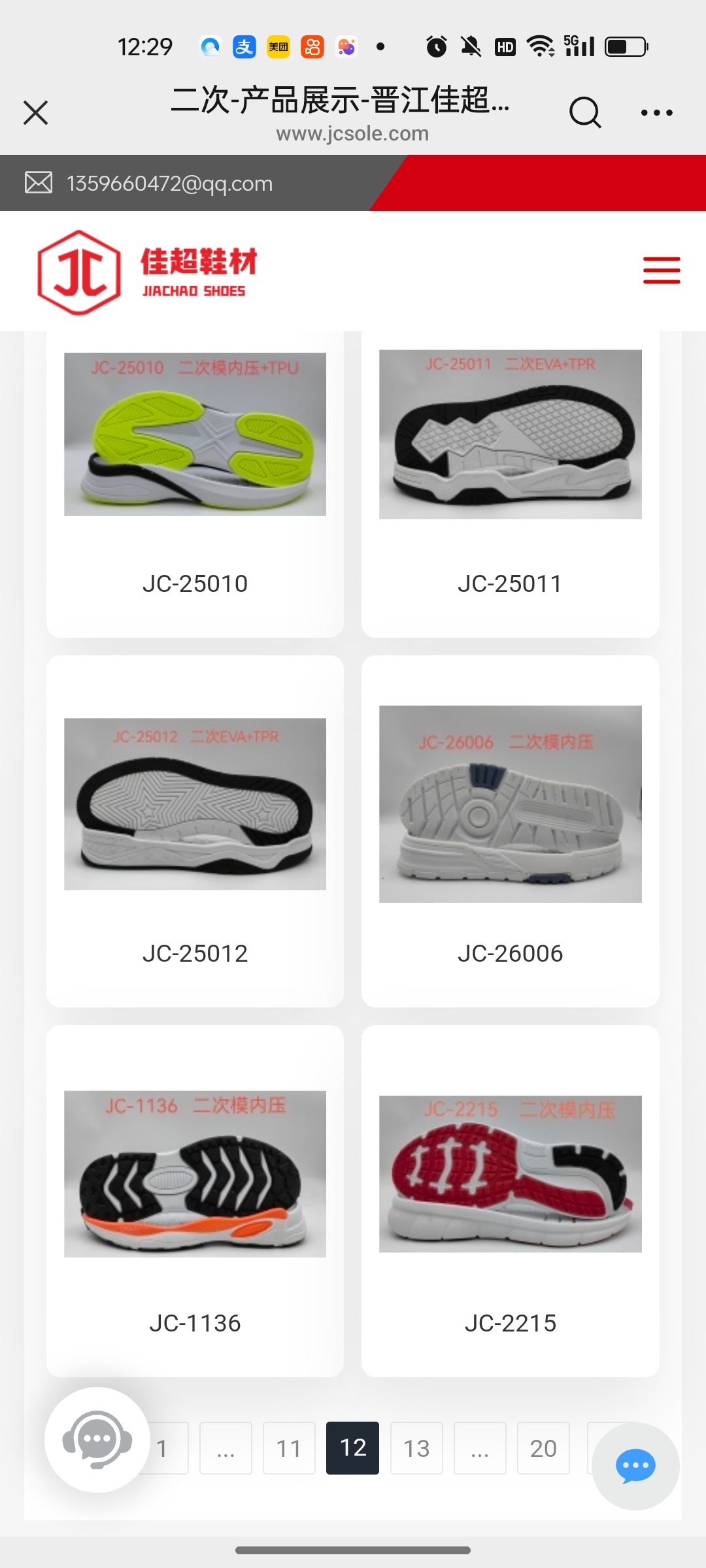Screen dimensions: 706x1568
Task: View product JC-26006 details
Action: (510, 830)
